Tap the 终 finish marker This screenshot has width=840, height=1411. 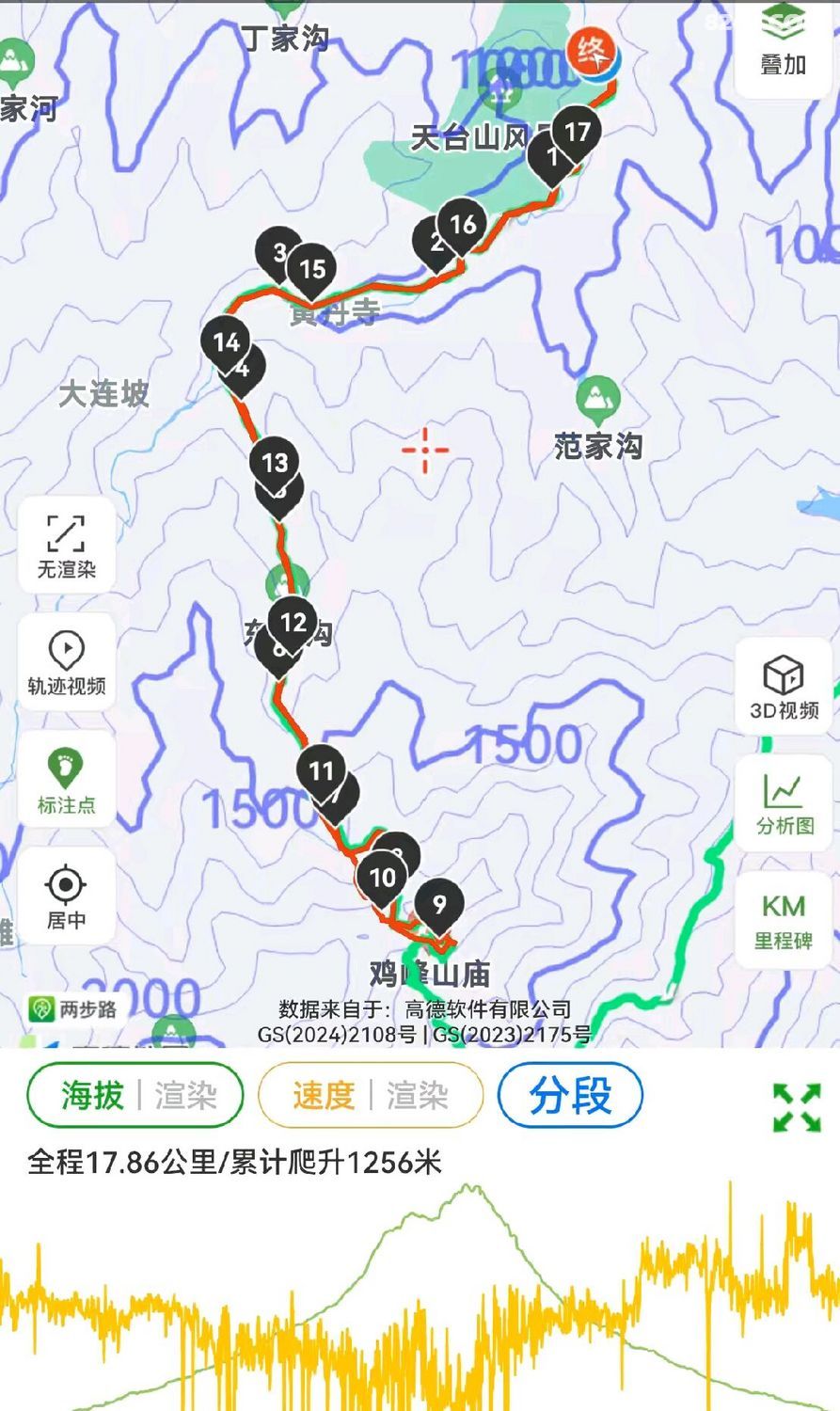594,52
